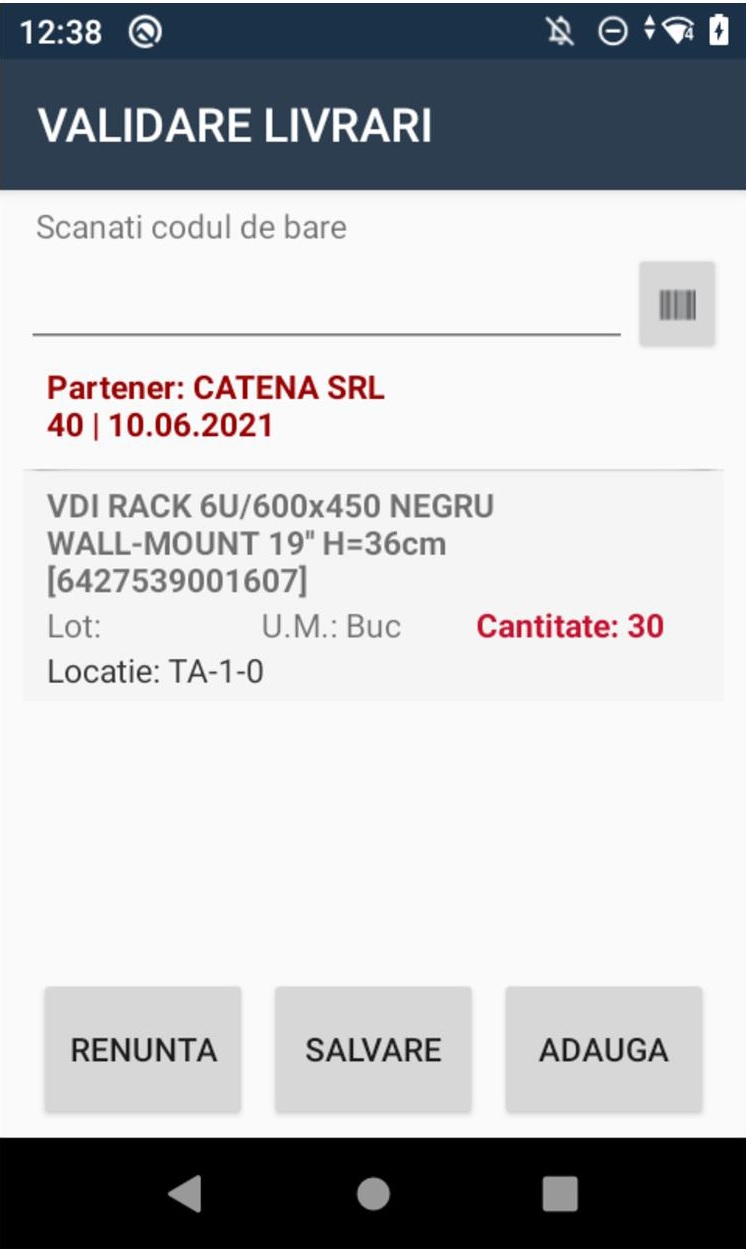
Task: Save the delivery with SALVARE
Action: pos(373,1049)
